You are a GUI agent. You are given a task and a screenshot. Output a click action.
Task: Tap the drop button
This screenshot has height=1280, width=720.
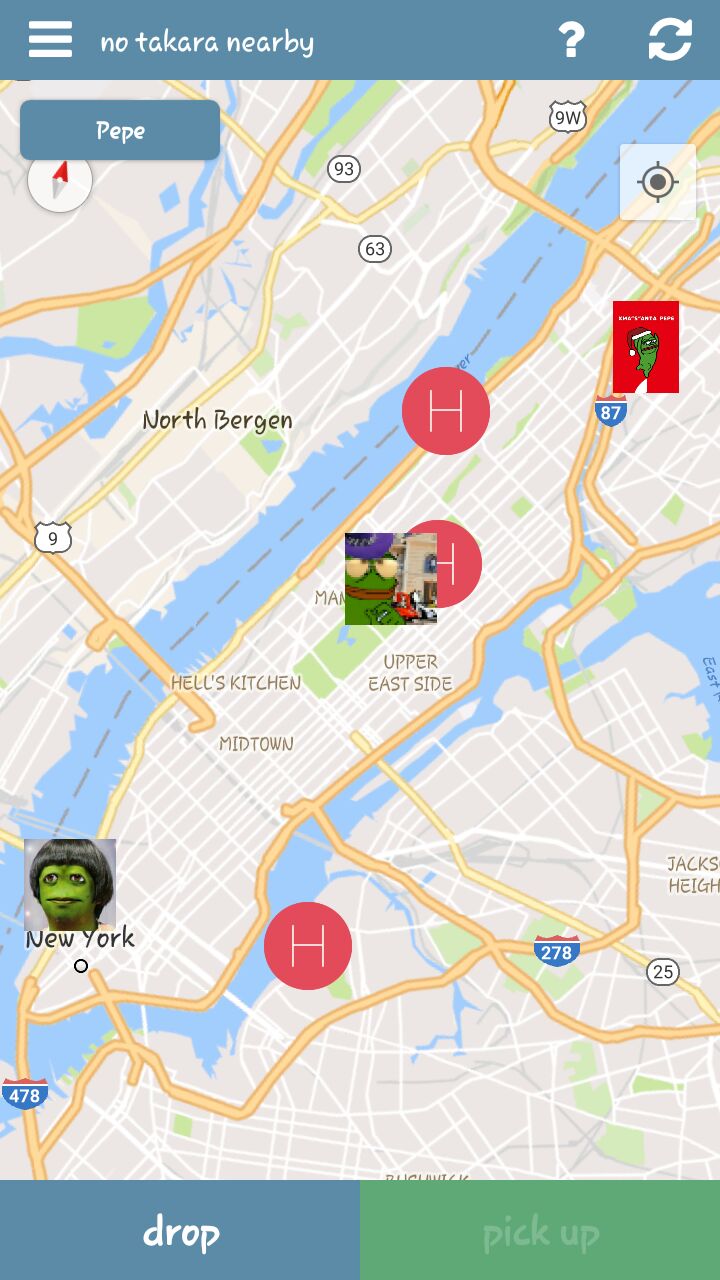[x=180, y=1230]
